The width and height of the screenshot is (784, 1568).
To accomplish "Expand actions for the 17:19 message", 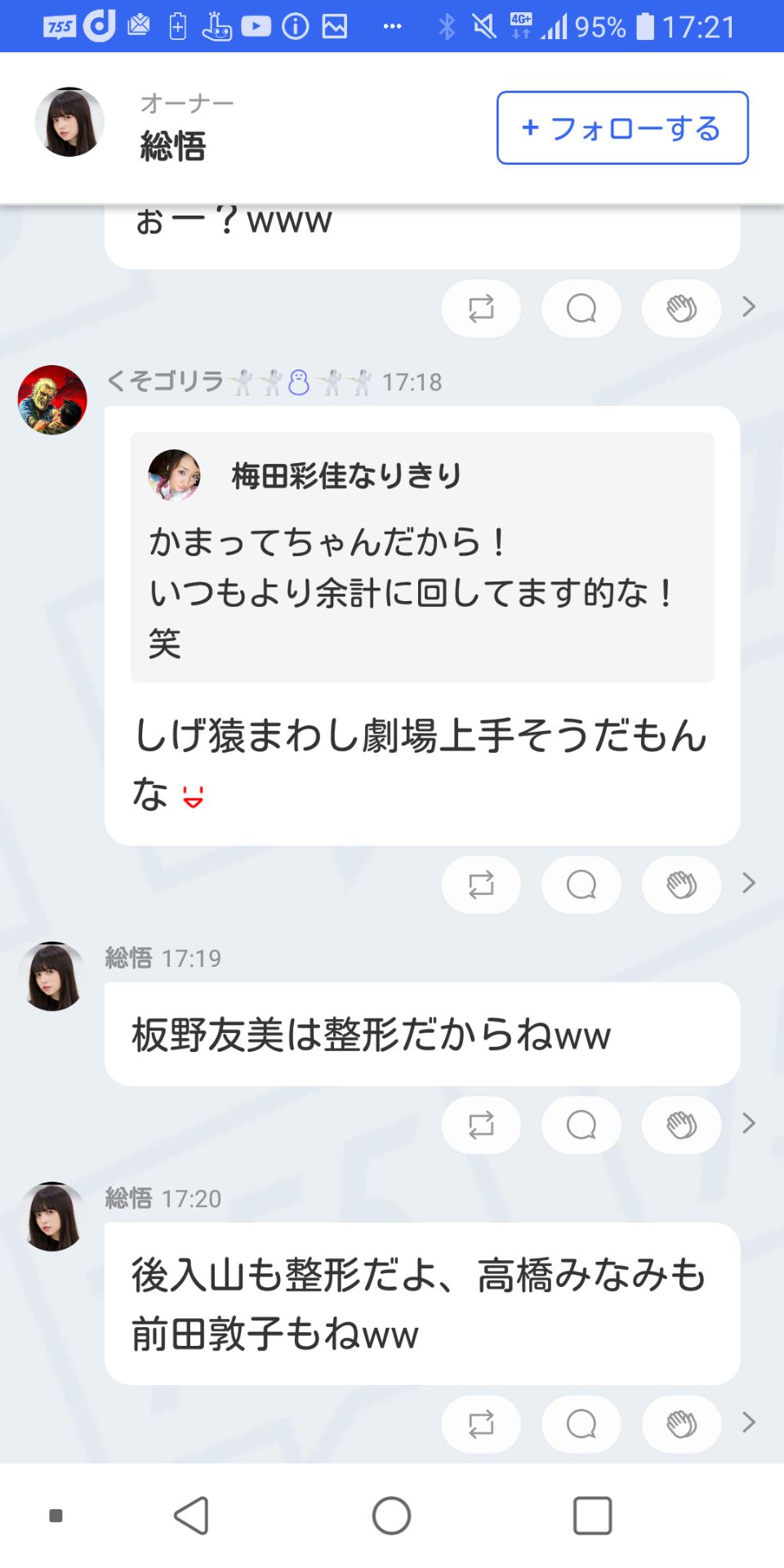I will 748,1125.
